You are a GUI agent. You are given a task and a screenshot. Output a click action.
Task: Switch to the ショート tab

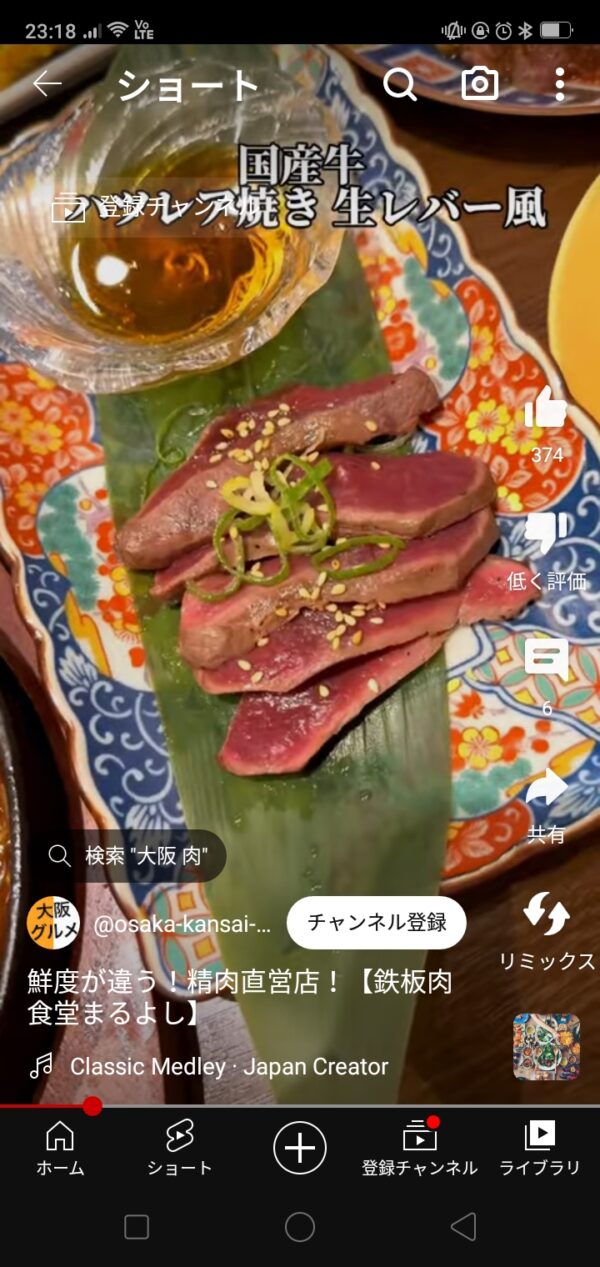[180, 1147]
